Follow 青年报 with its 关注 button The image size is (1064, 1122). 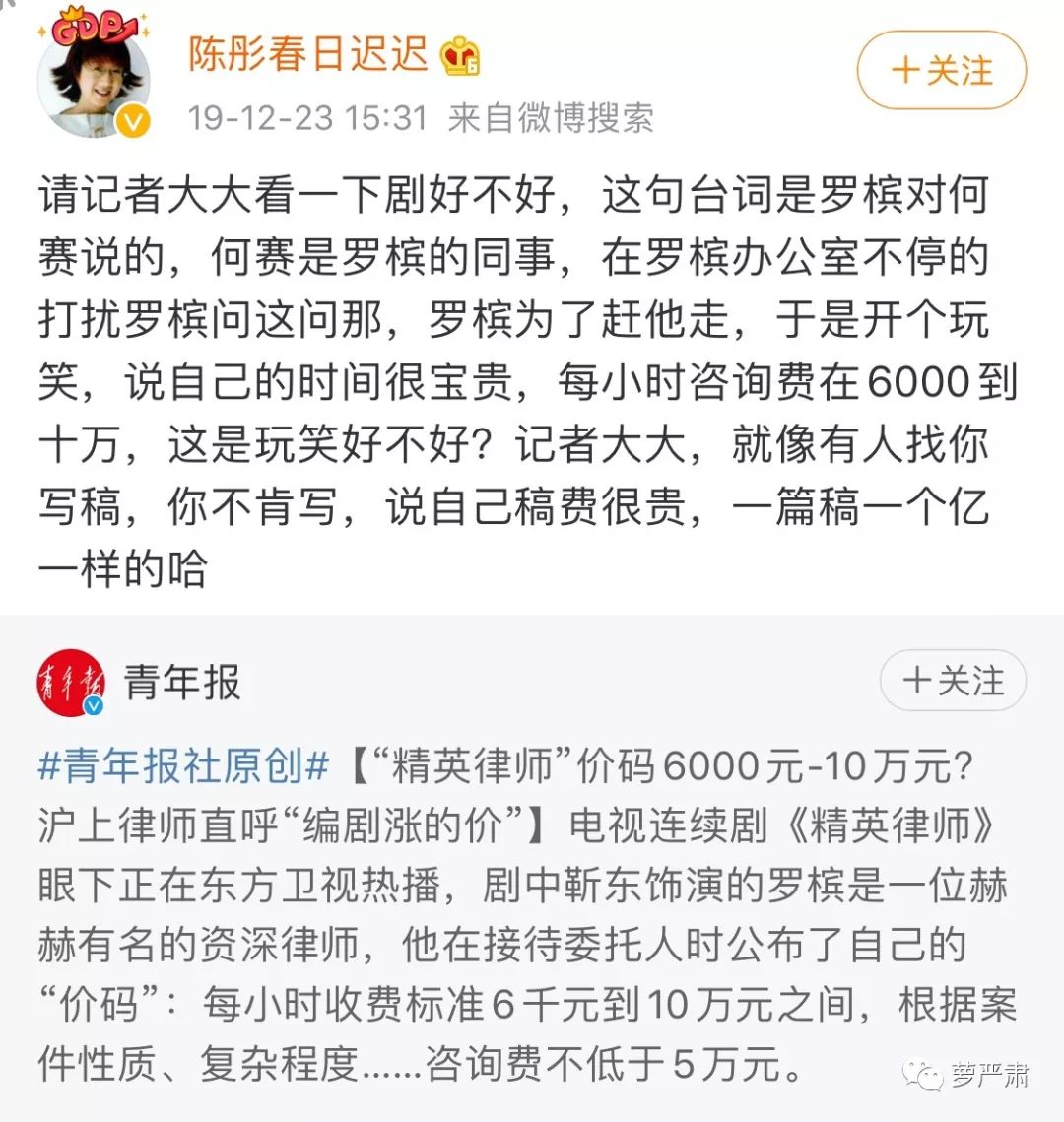point(952,681)
